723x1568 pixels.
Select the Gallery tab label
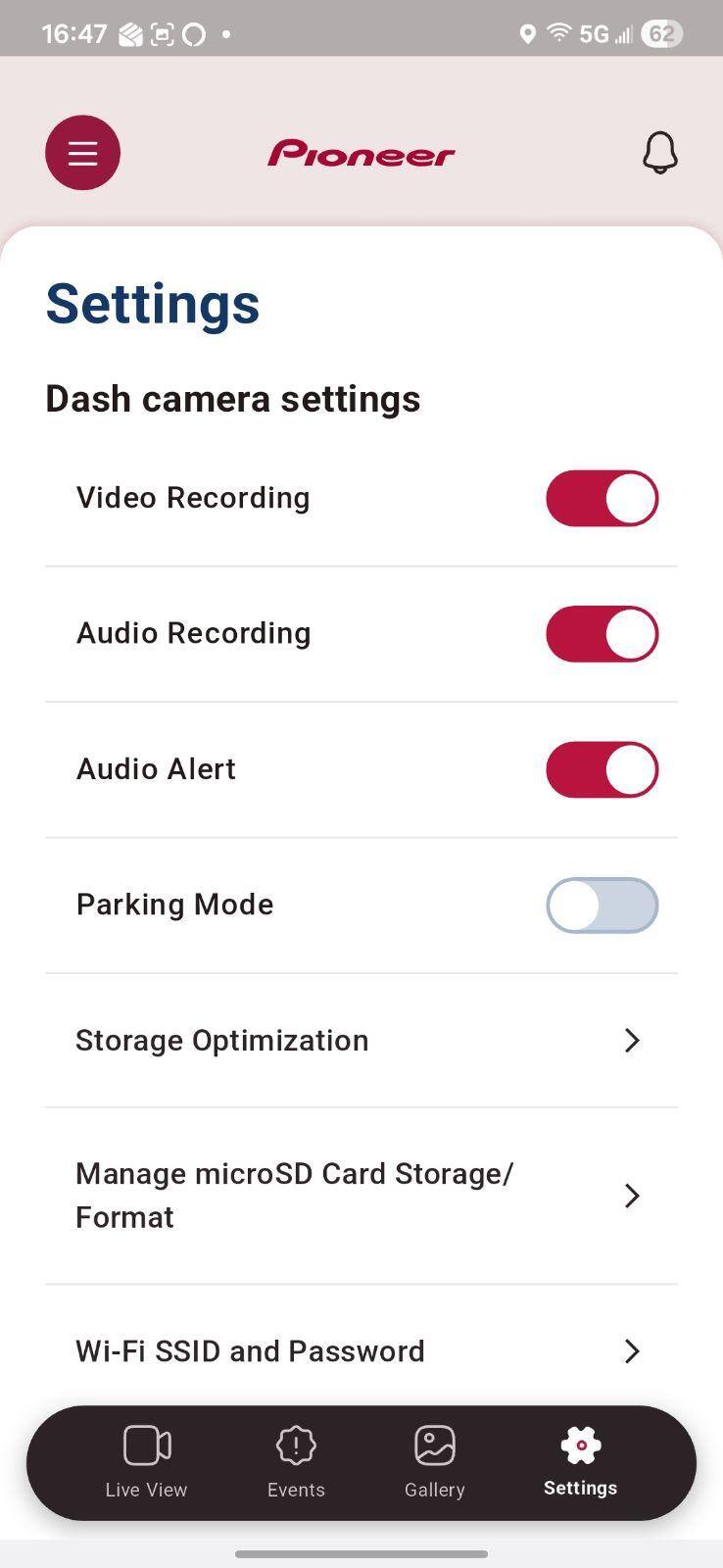click(434, 1490)
